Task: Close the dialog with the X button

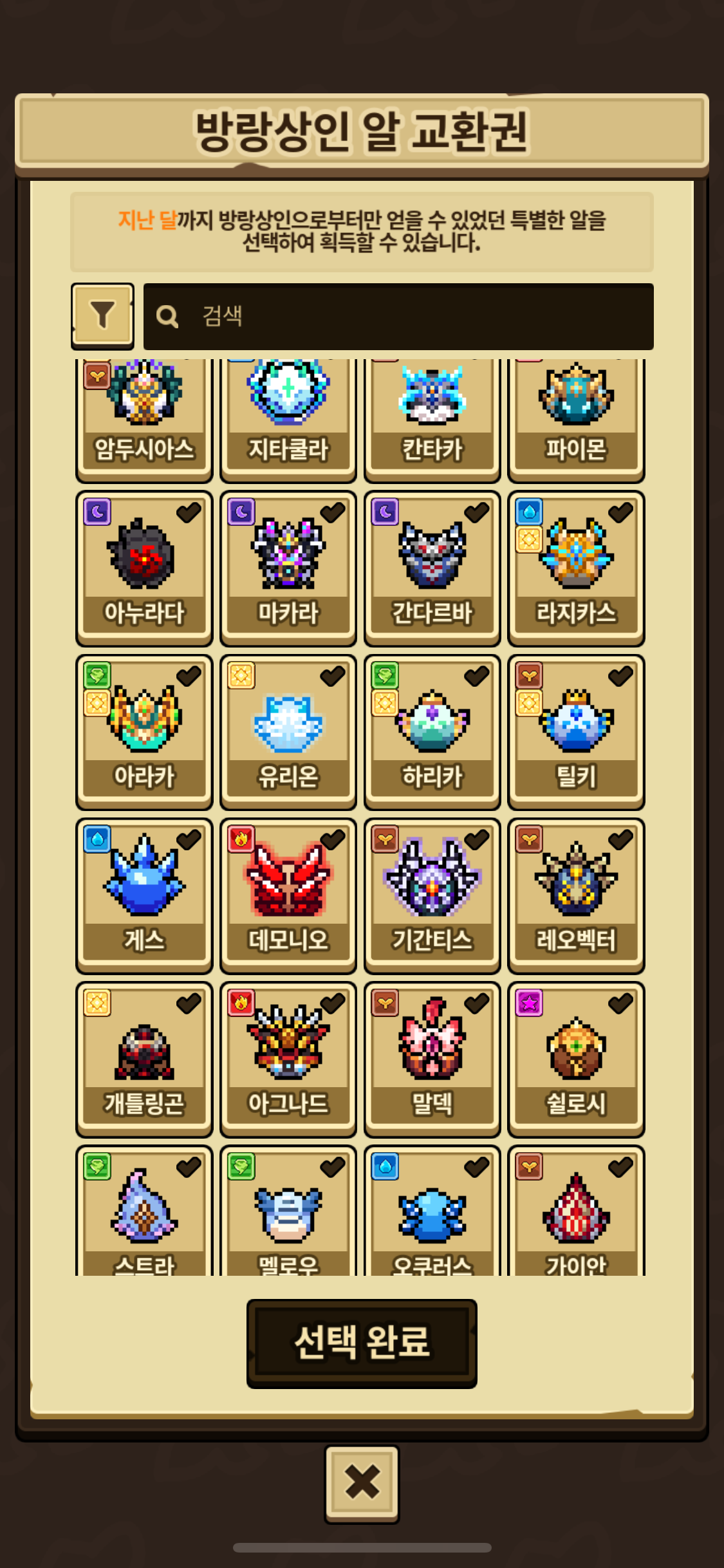Action: click(x=362, y=1483)
